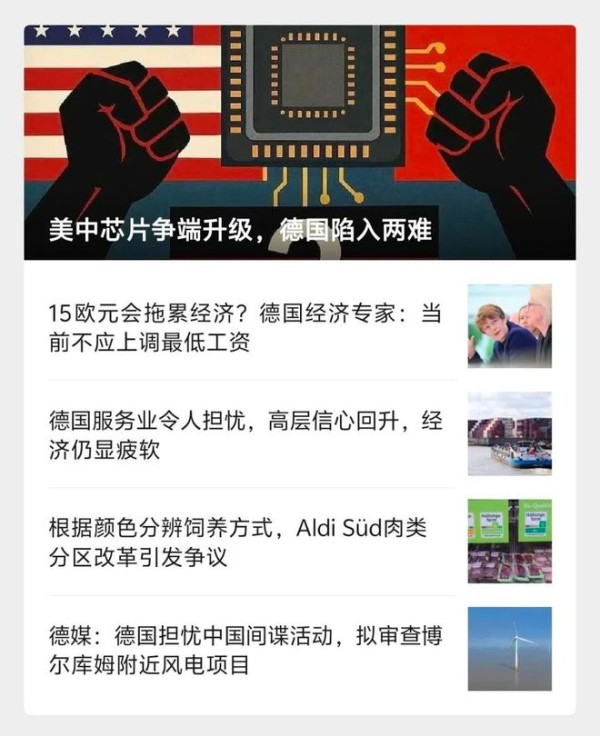Read article on German service sector worries
The width and height of the screenshot is (600, 736).
pyautogui.click(x=245, y=435)
